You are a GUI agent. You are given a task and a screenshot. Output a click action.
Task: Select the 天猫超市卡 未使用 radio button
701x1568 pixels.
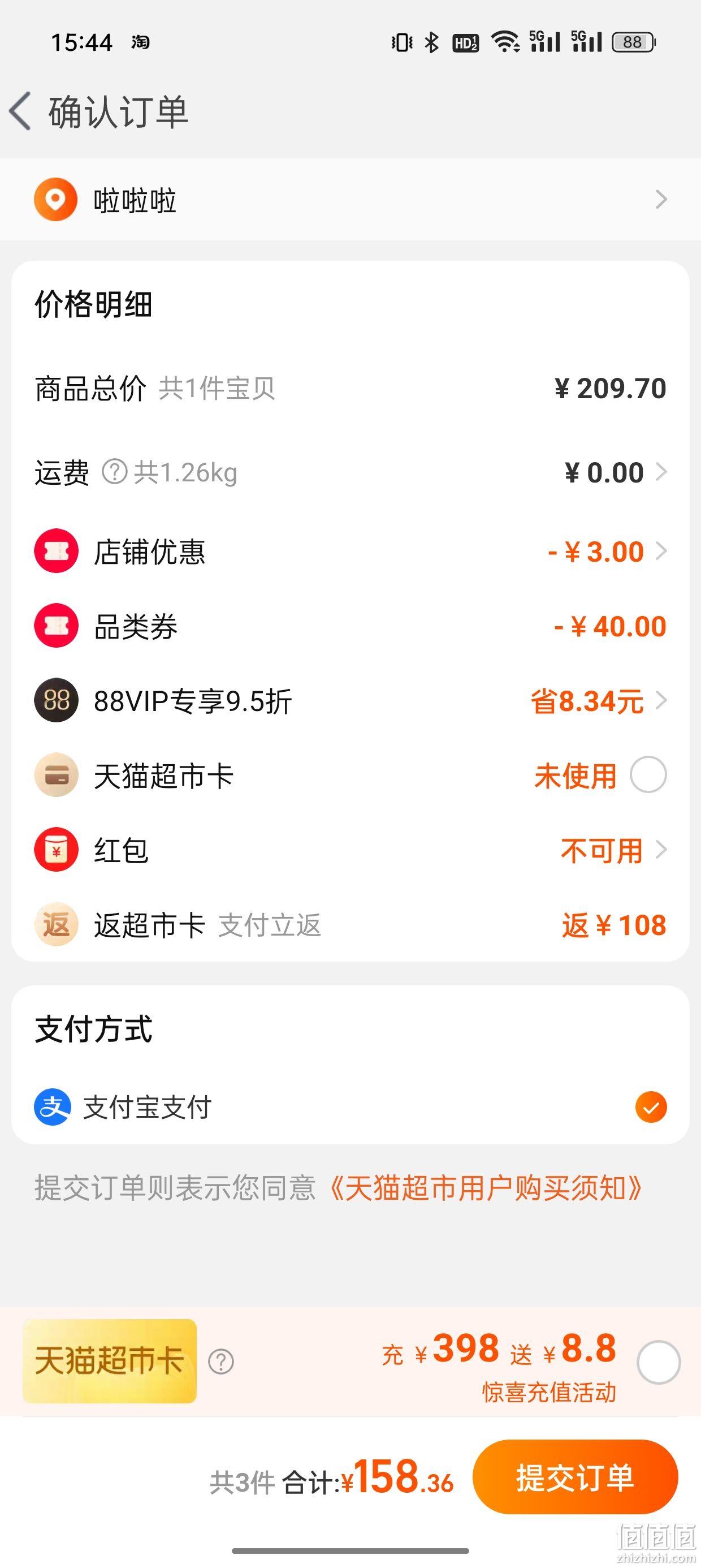tap(648, 775)
